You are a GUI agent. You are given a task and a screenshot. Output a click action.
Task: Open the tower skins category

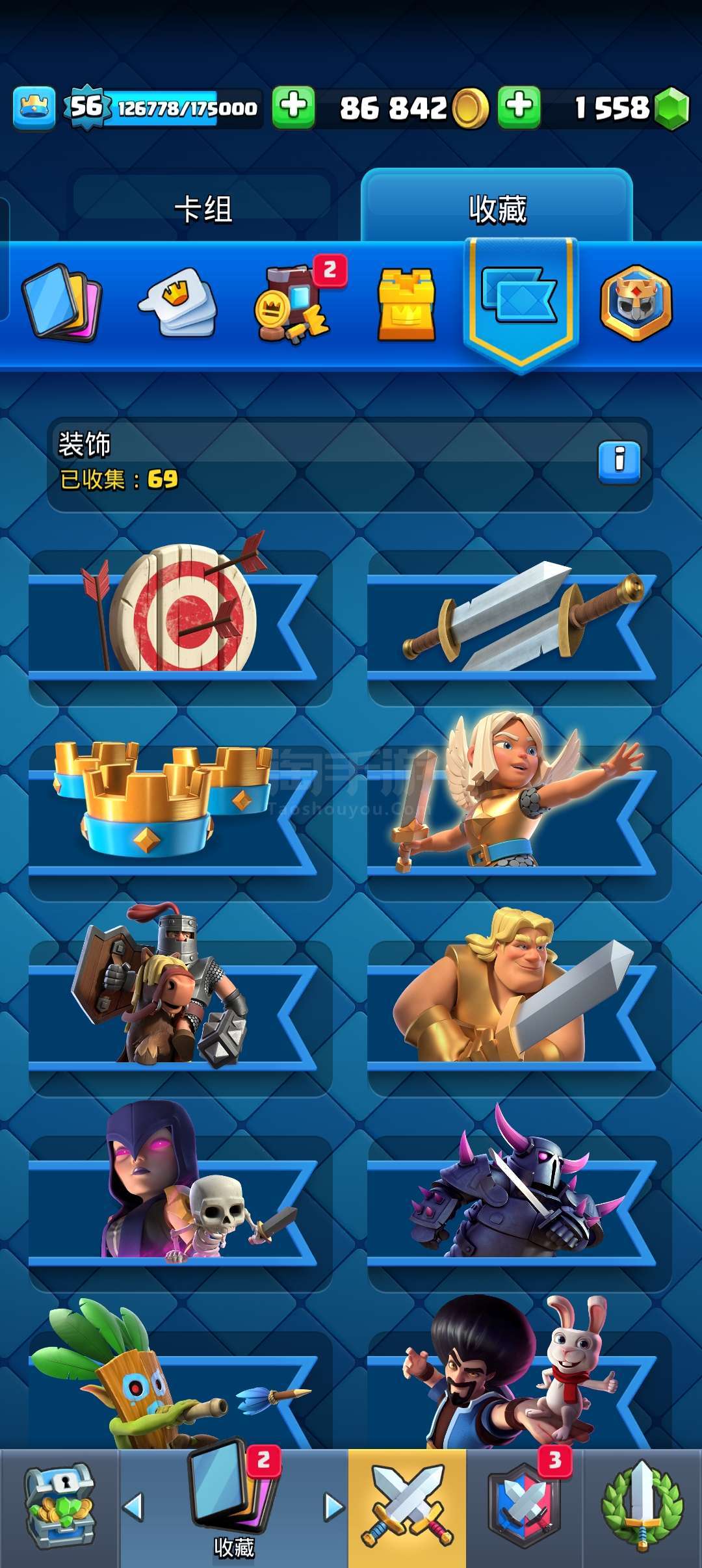pos(406,303)
